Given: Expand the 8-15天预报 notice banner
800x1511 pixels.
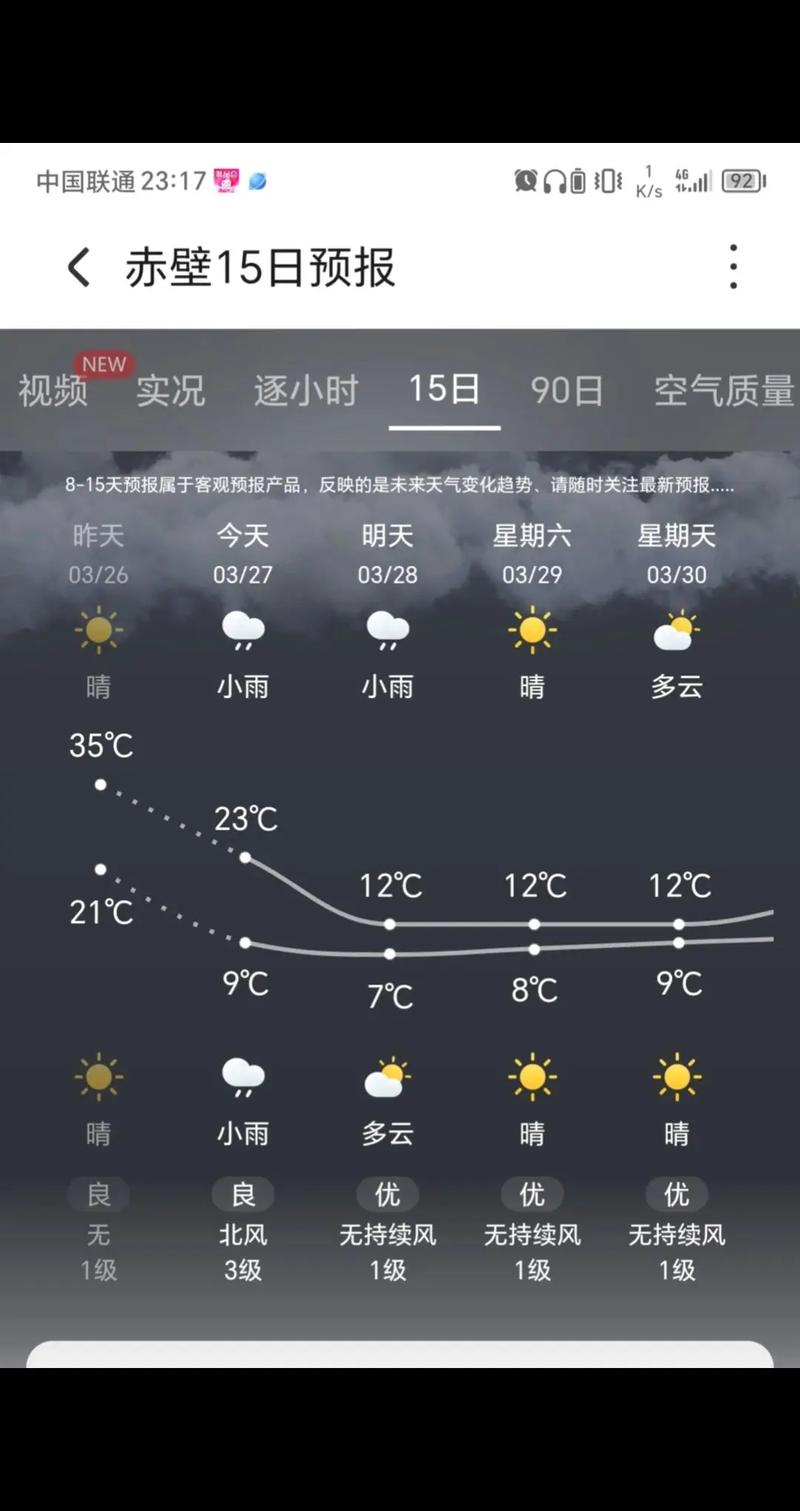Looking at the screenshot, I should [x=400, y=487].
